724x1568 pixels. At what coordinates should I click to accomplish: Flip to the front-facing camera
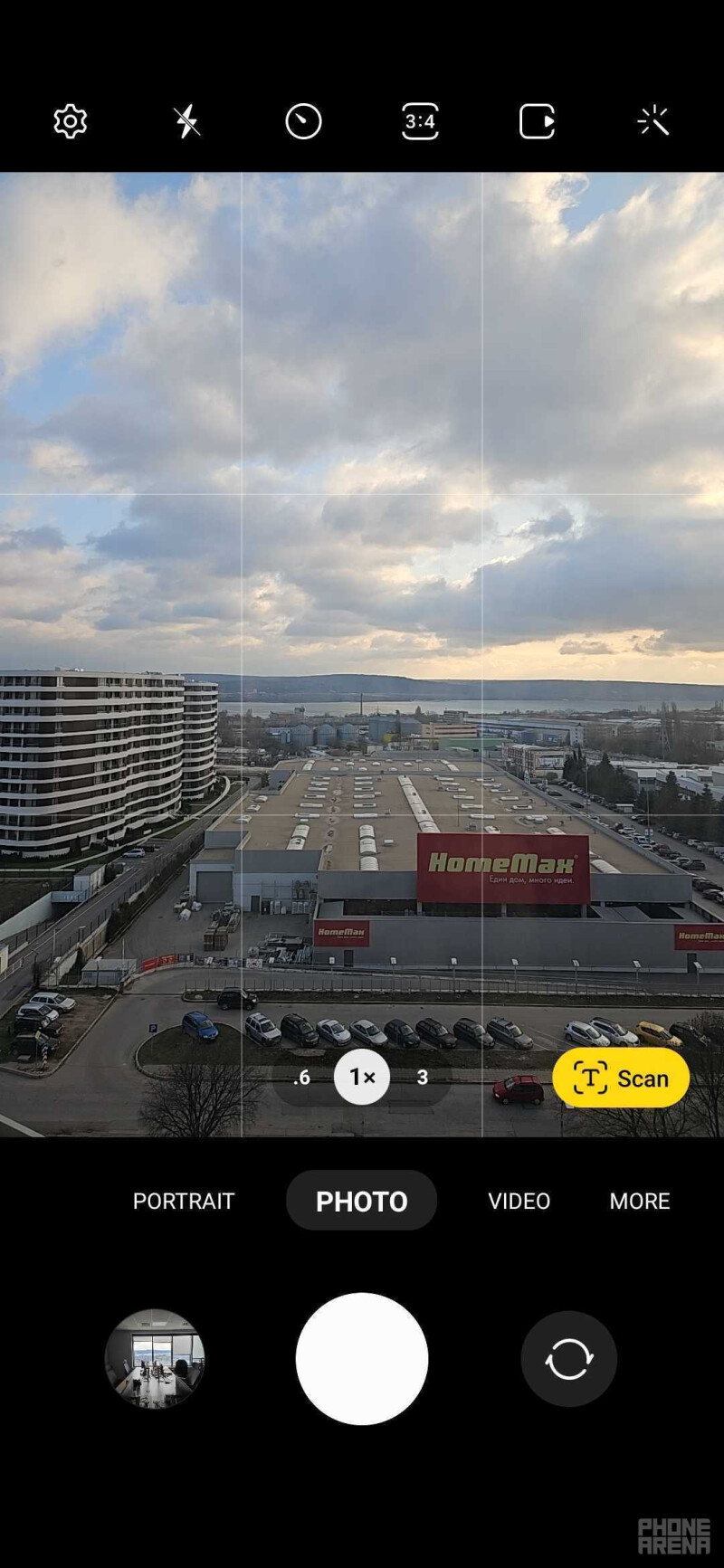tap(568, 1359)
